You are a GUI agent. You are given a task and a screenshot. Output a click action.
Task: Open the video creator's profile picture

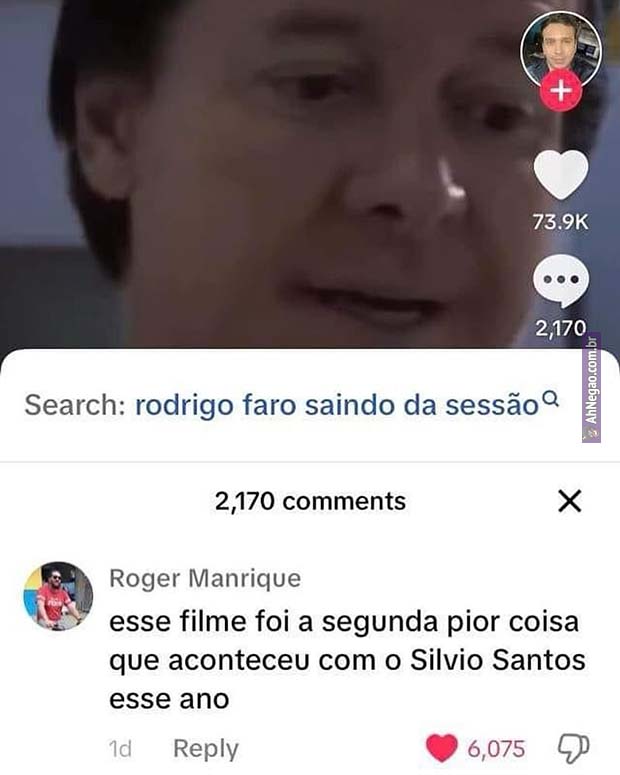(x=560, y=50)
